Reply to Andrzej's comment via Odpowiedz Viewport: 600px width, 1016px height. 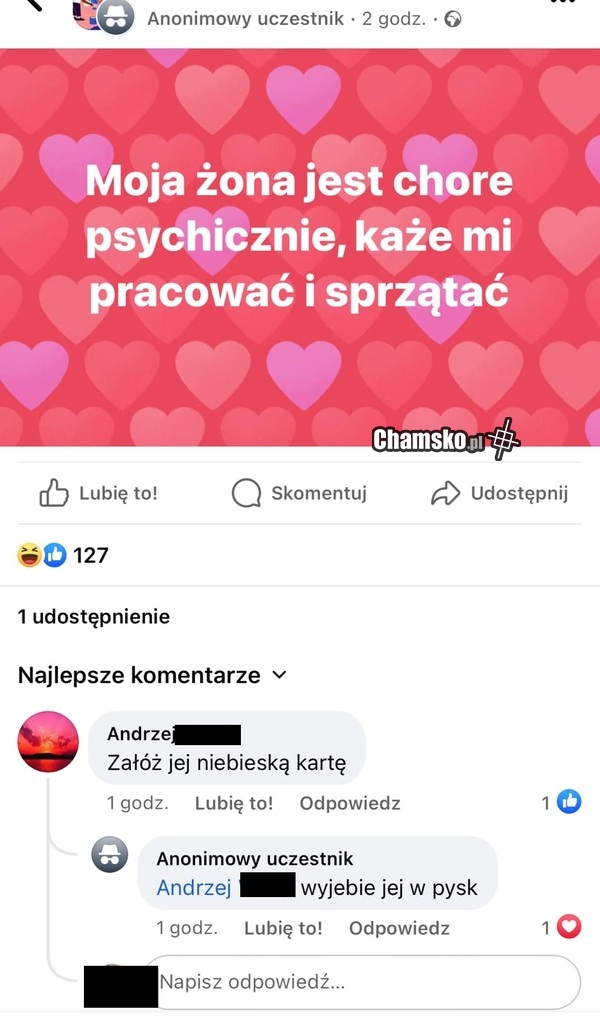350,803
